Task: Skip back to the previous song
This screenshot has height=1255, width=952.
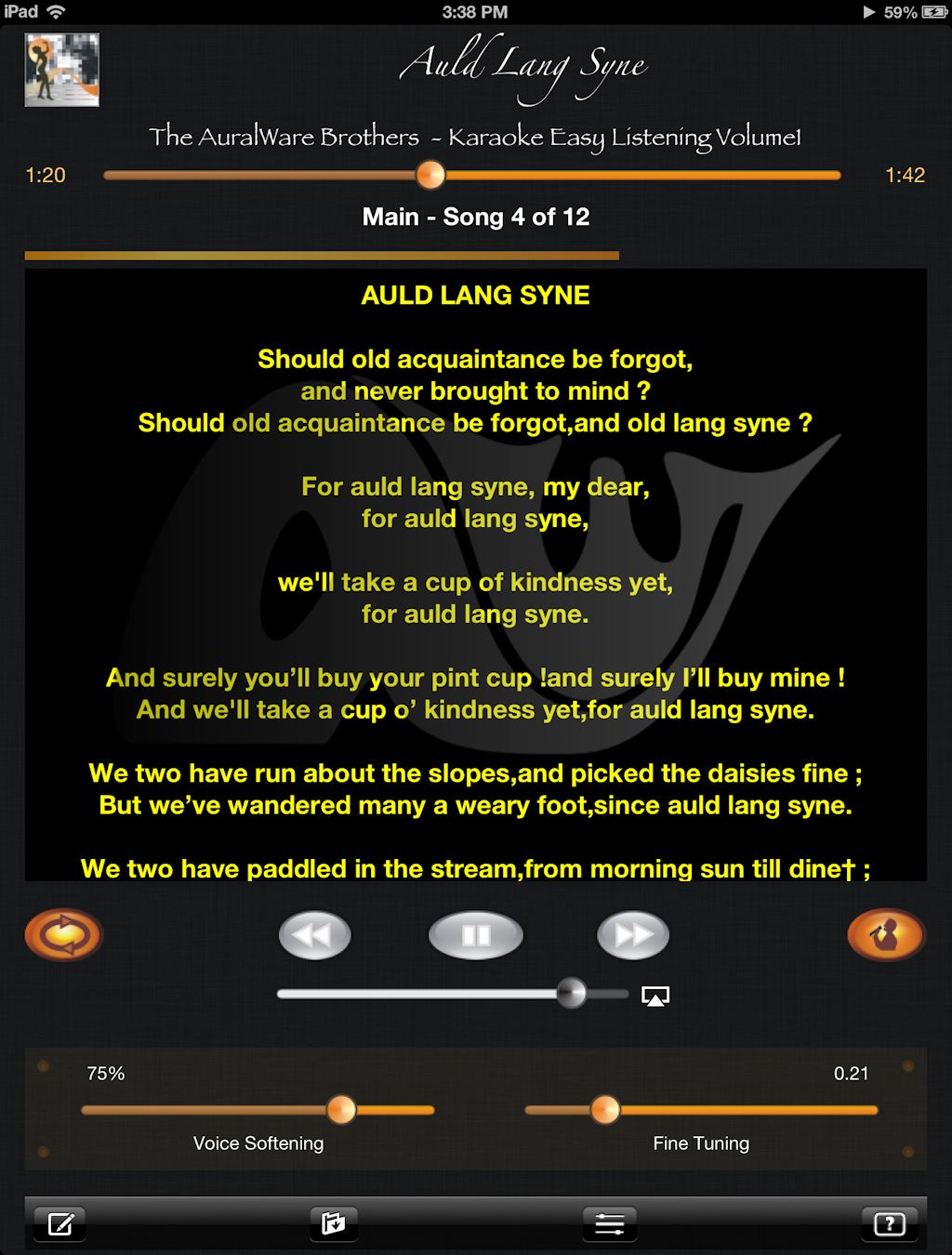Action: click(x=315, y=935)
